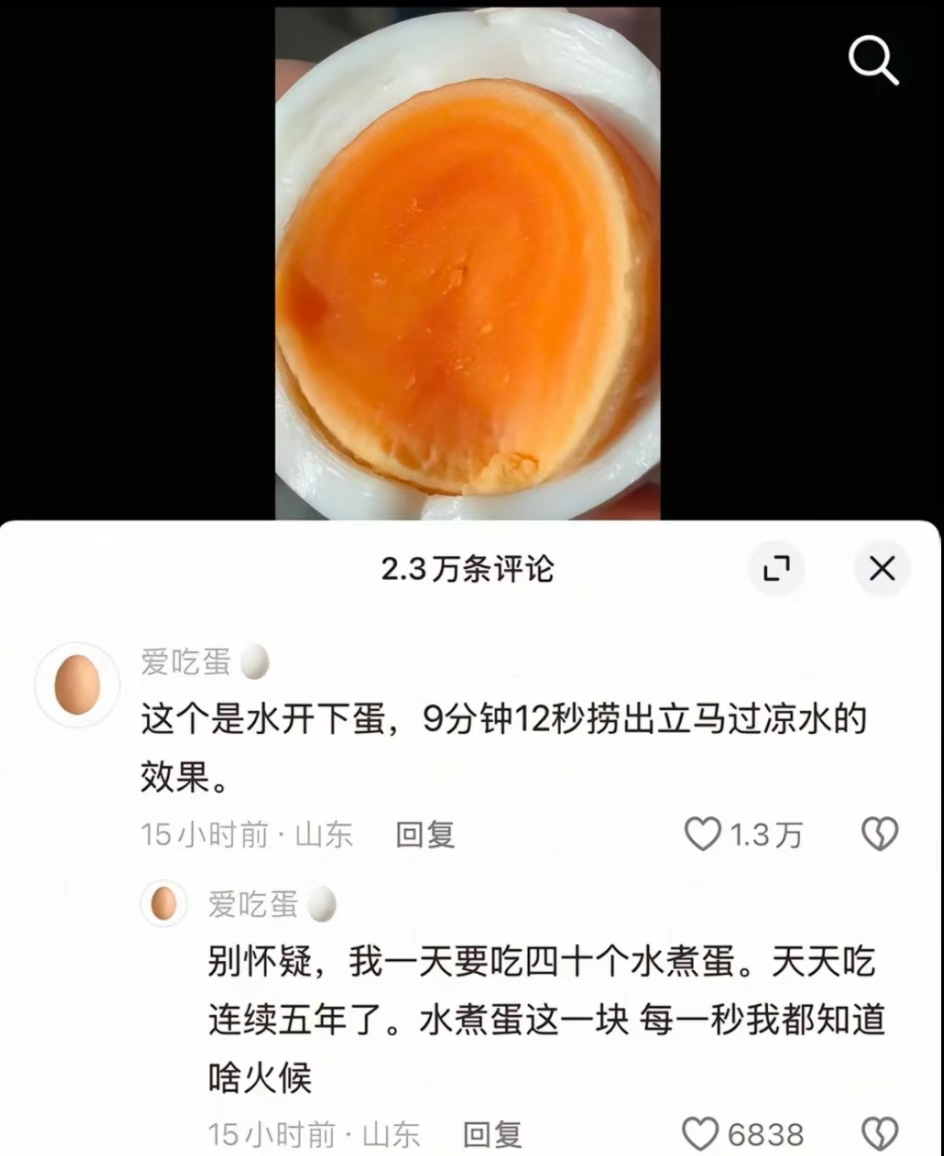Like the reply with 6838 likes
Viewport: 944px width, 1156px height.
701,1134
